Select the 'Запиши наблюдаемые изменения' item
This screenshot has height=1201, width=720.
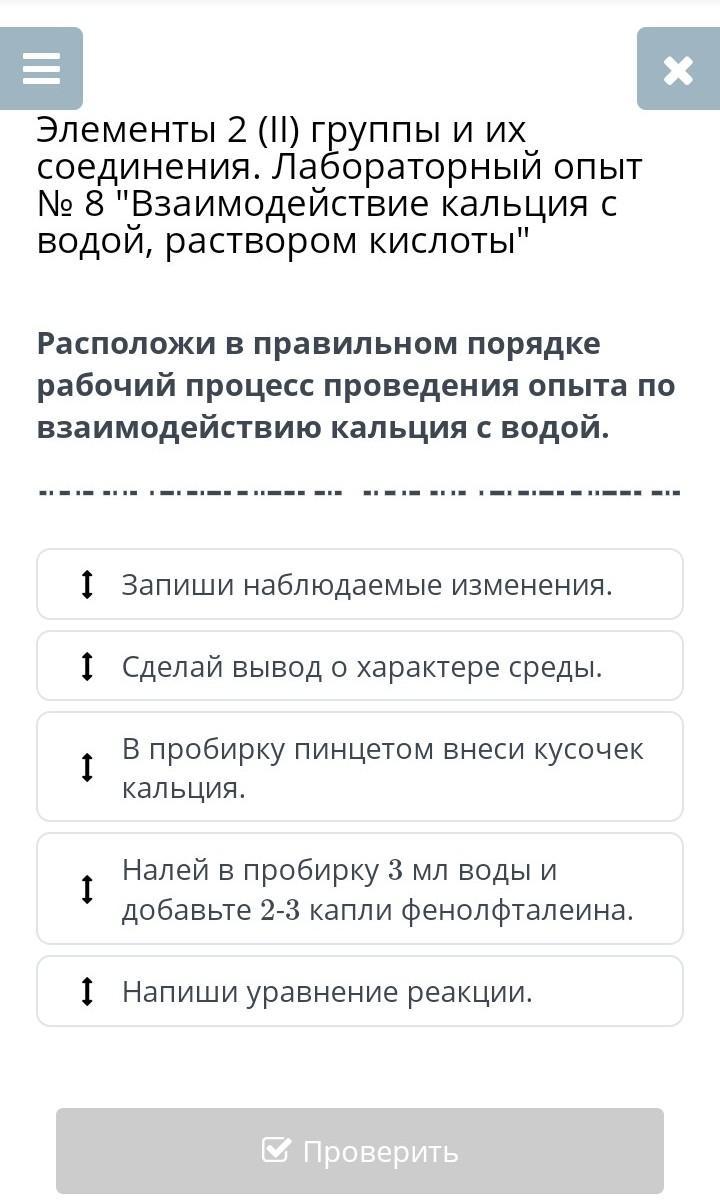coord(360,584)
